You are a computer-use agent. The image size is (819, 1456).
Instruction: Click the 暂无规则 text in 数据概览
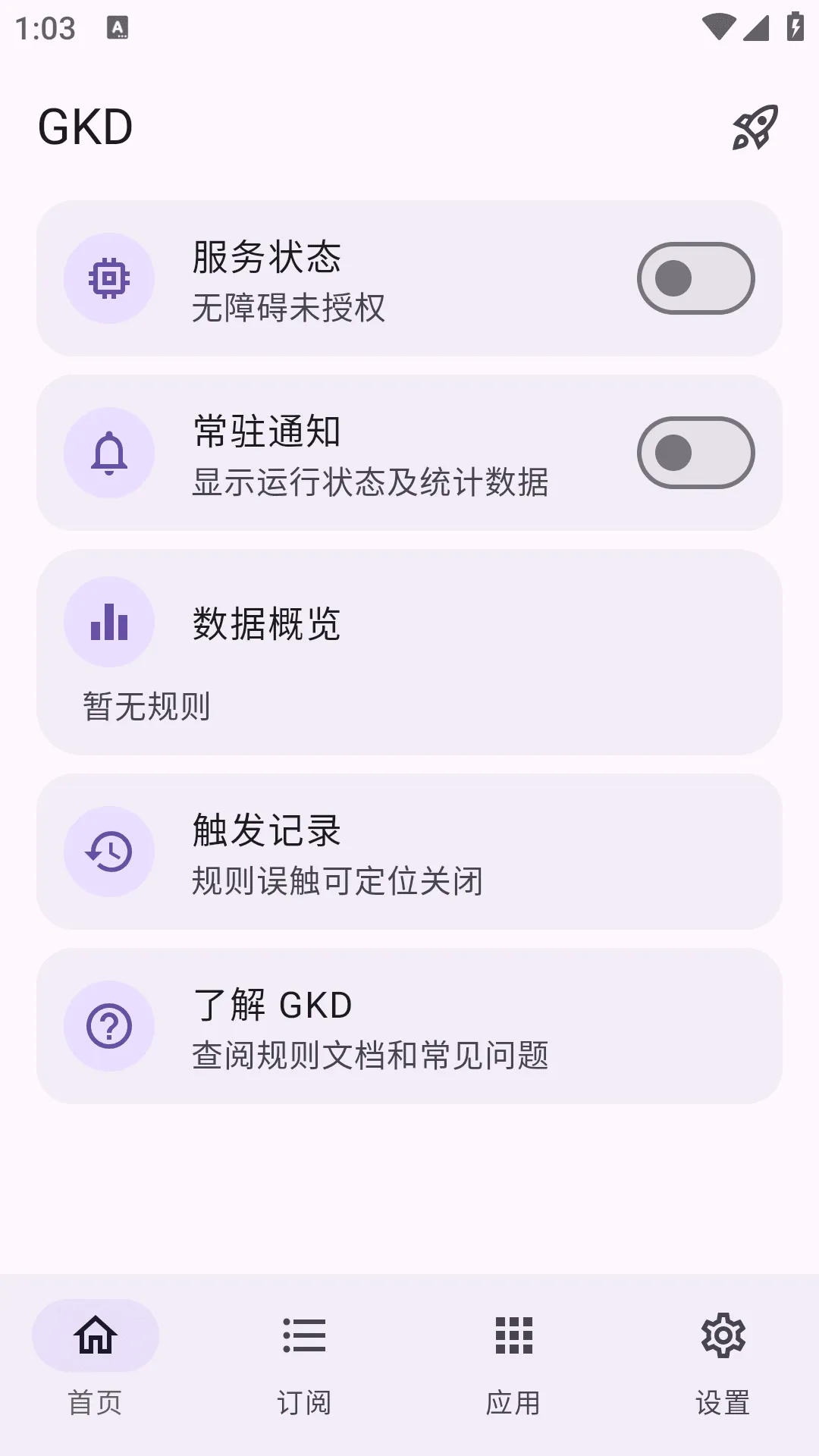(146, 708)
